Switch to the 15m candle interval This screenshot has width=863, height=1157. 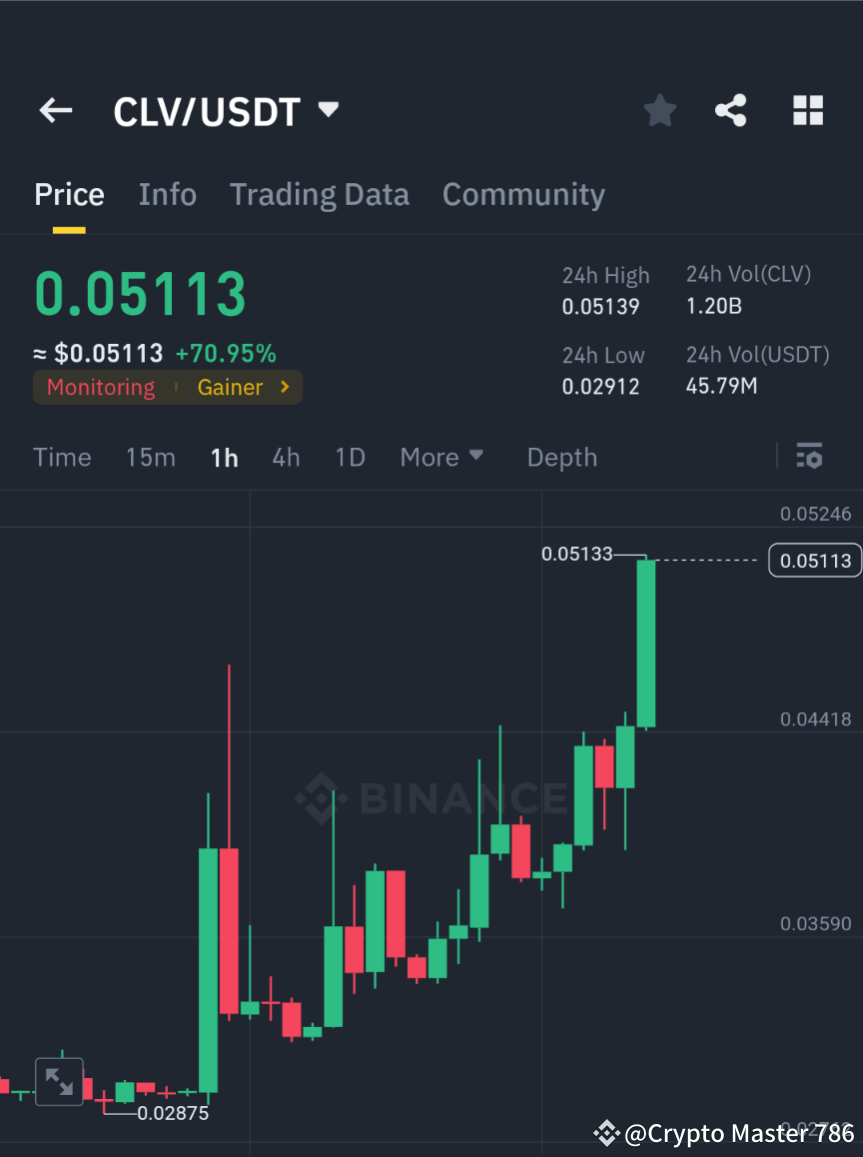point(150,457)
